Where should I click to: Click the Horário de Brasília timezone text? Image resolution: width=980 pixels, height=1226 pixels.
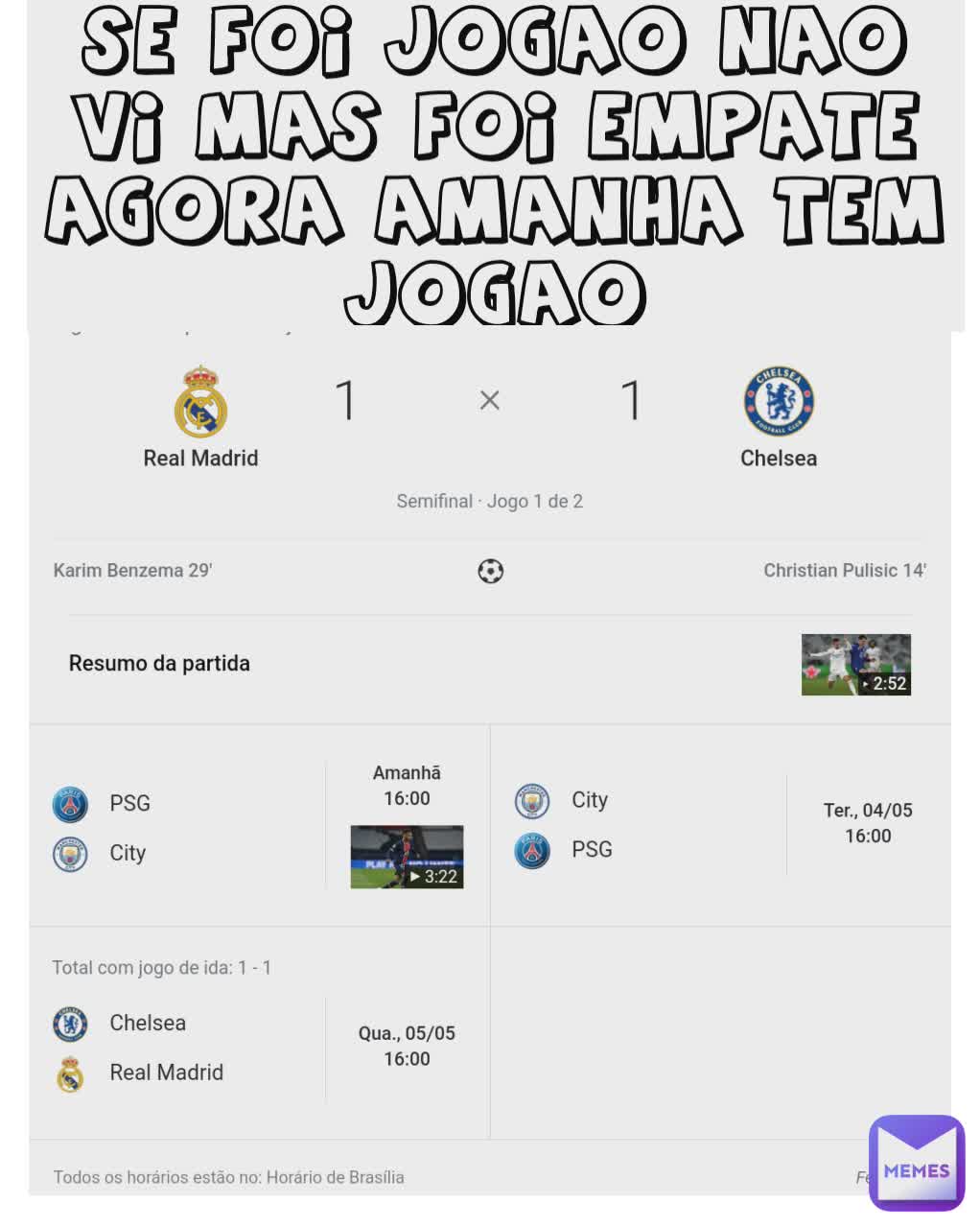coord(337,1176)
